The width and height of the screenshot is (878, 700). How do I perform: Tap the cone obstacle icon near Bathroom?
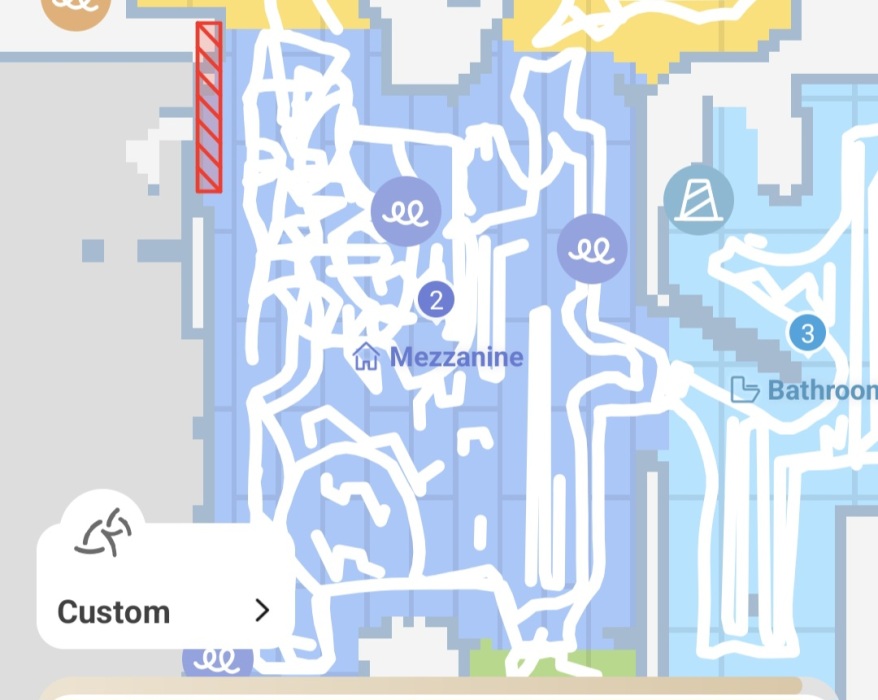click(x=698, y=200)
